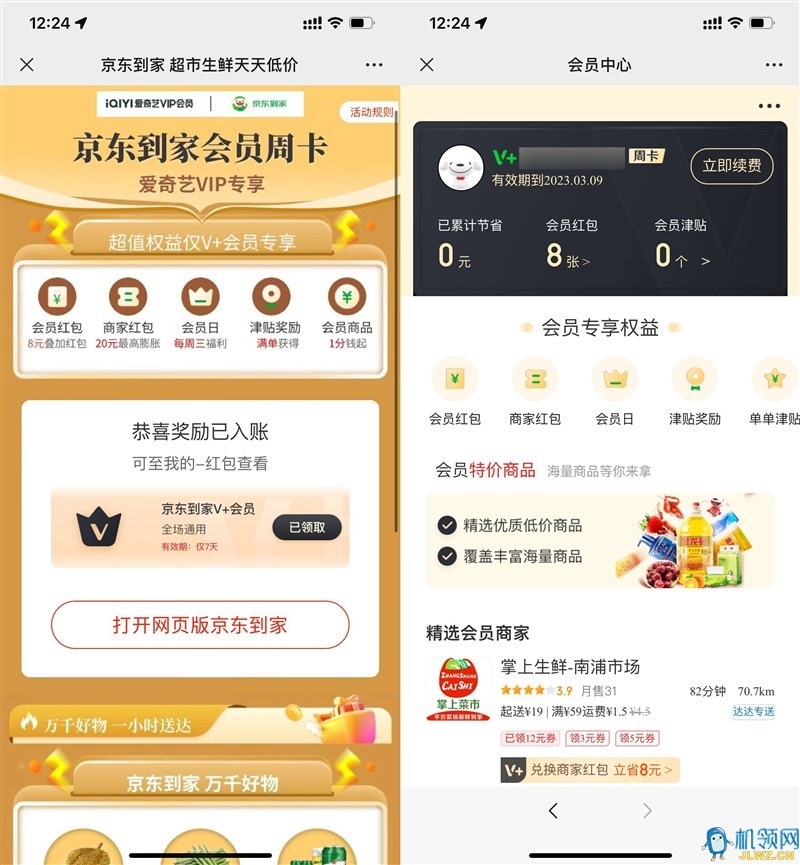Claim the 领3元券 coupon
The width and height of the screenshot is (800, 865).
[587, 738]
